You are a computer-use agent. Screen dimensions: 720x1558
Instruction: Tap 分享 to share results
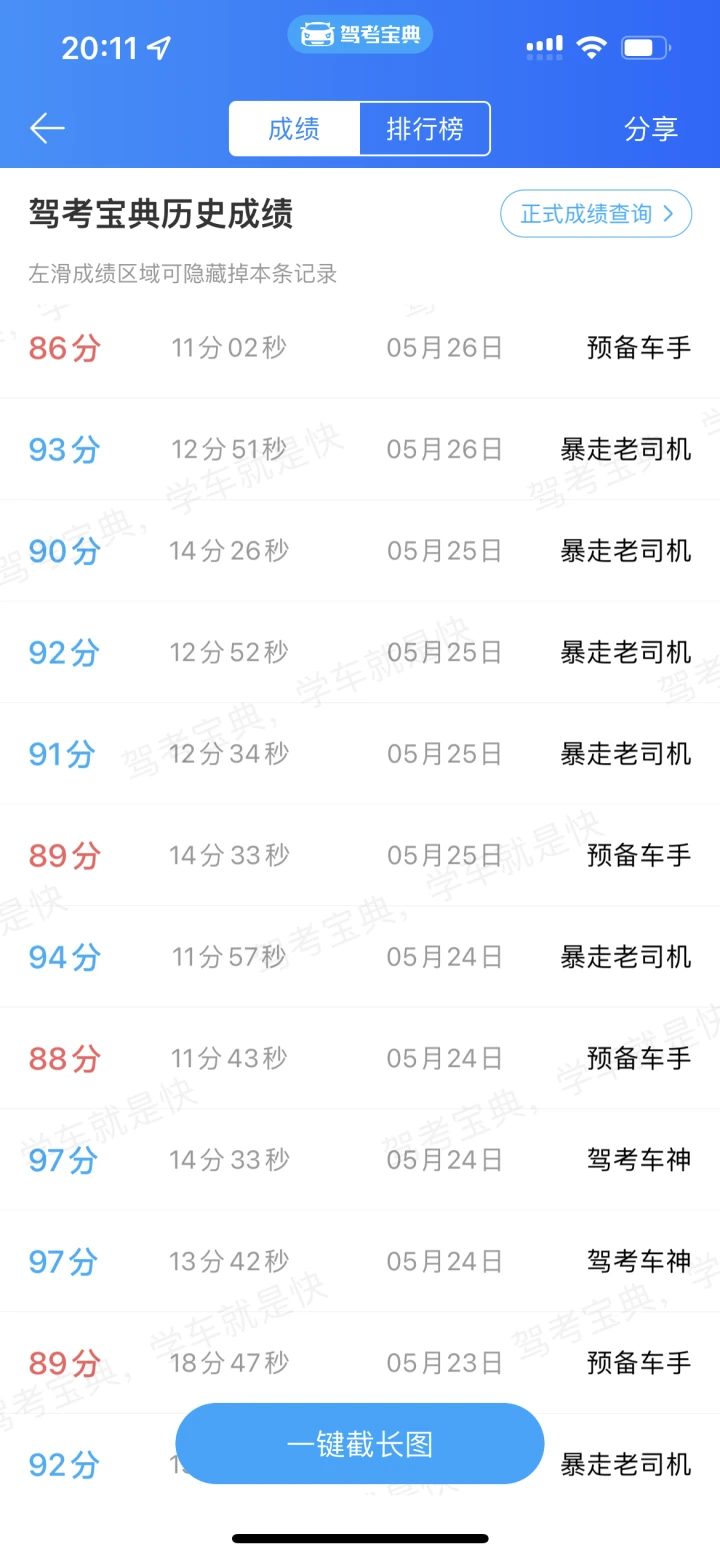pos(651,129)
